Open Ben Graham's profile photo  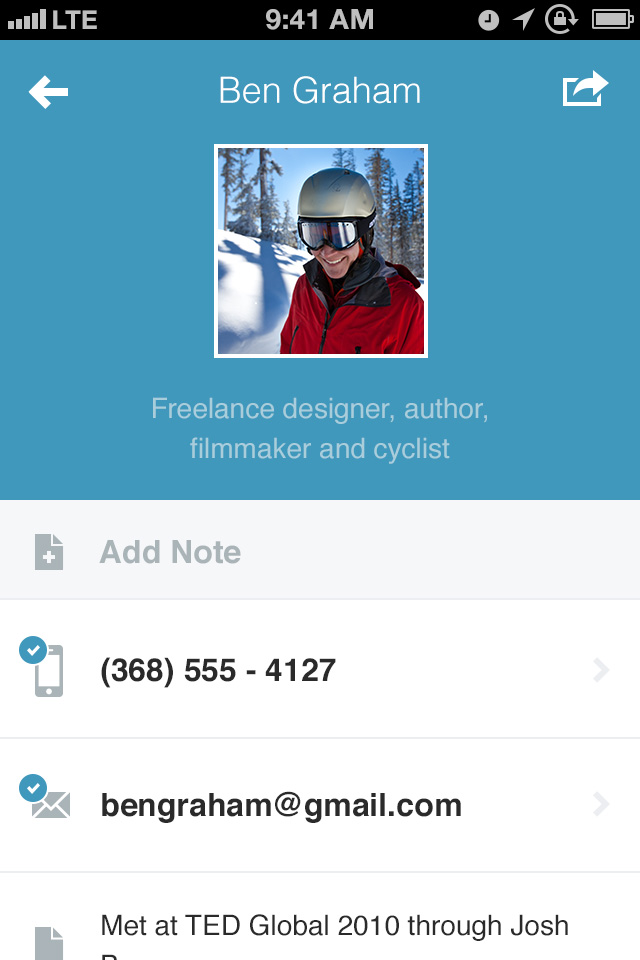321,251
